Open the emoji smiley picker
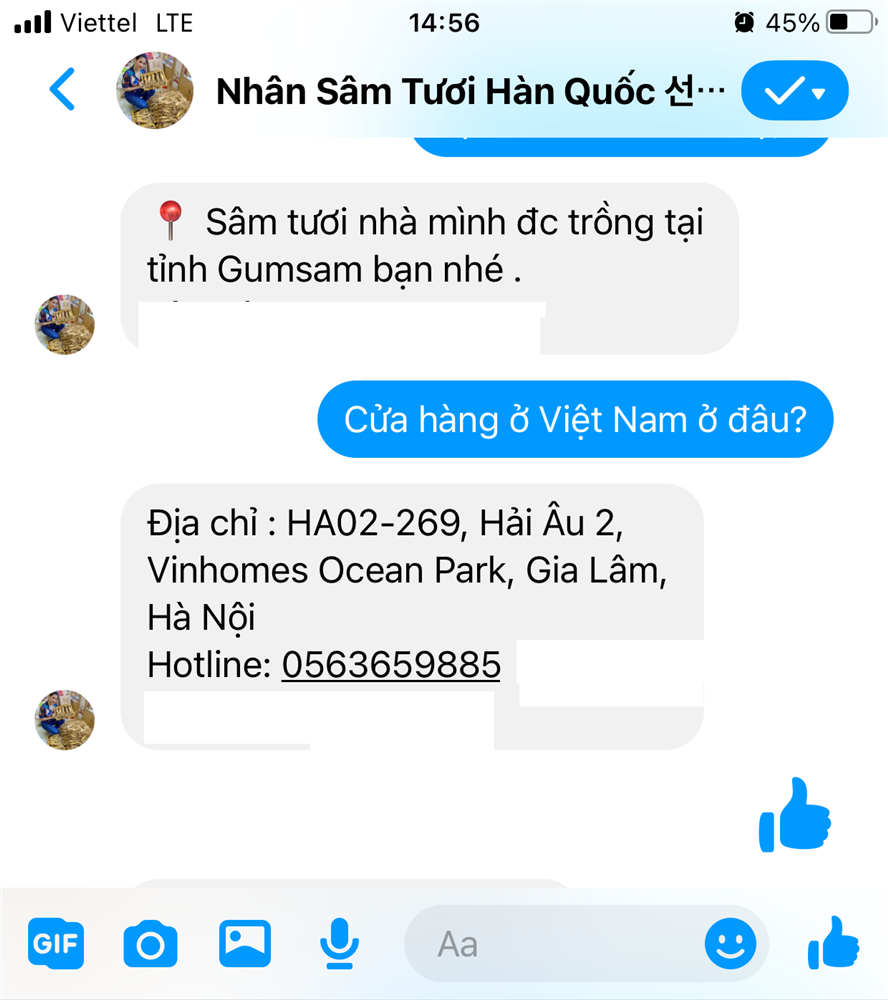 [x=730, y=943]
